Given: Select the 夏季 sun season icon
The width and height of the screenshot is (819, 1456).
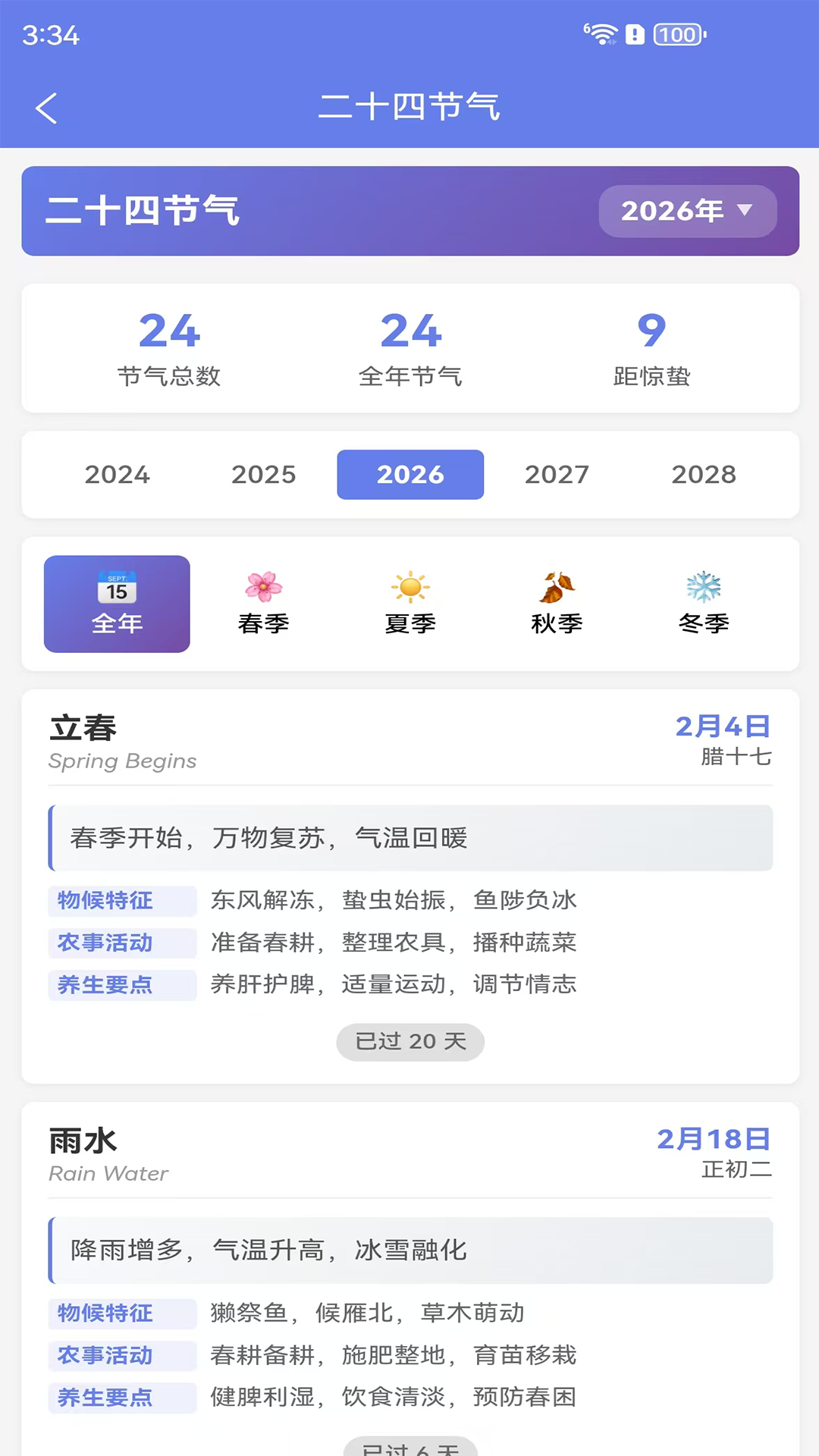Looking at the screenshot, I should [410, 586].
